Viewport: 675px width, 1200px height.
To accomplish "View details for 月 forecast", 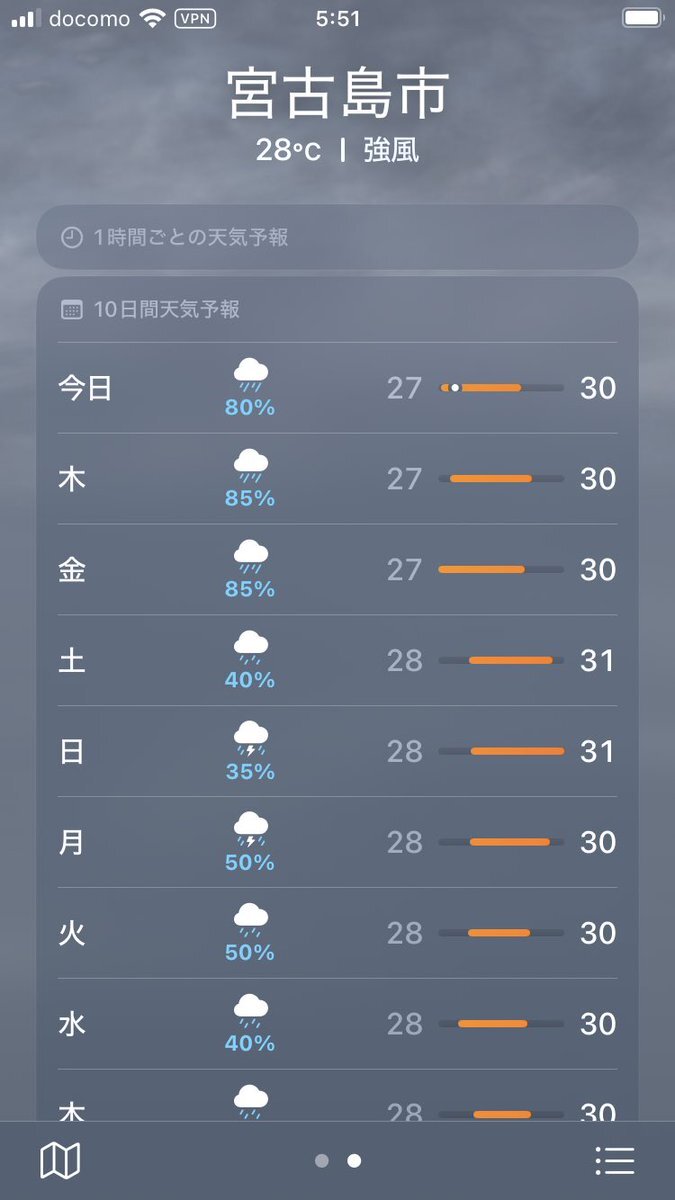I will click(337, 843).
